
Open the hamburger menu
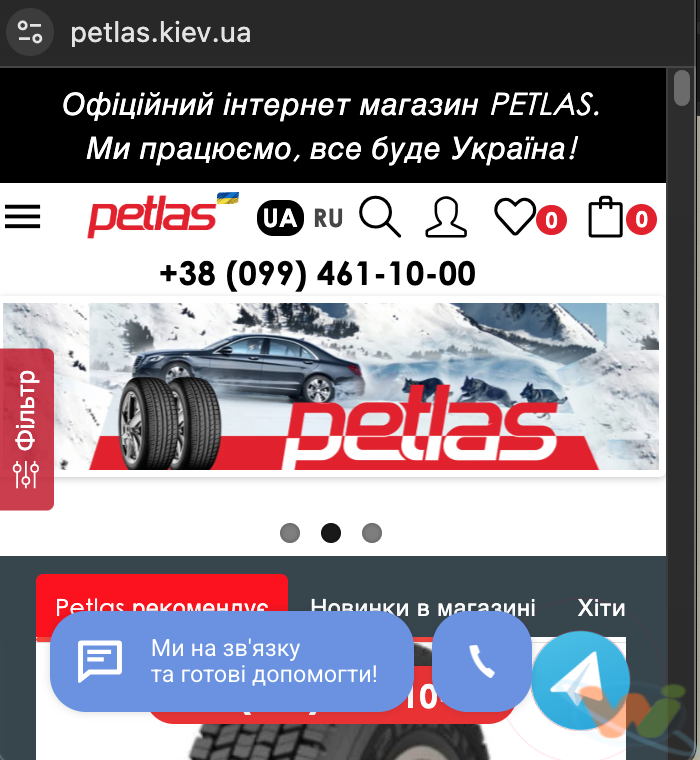(23, 216)
